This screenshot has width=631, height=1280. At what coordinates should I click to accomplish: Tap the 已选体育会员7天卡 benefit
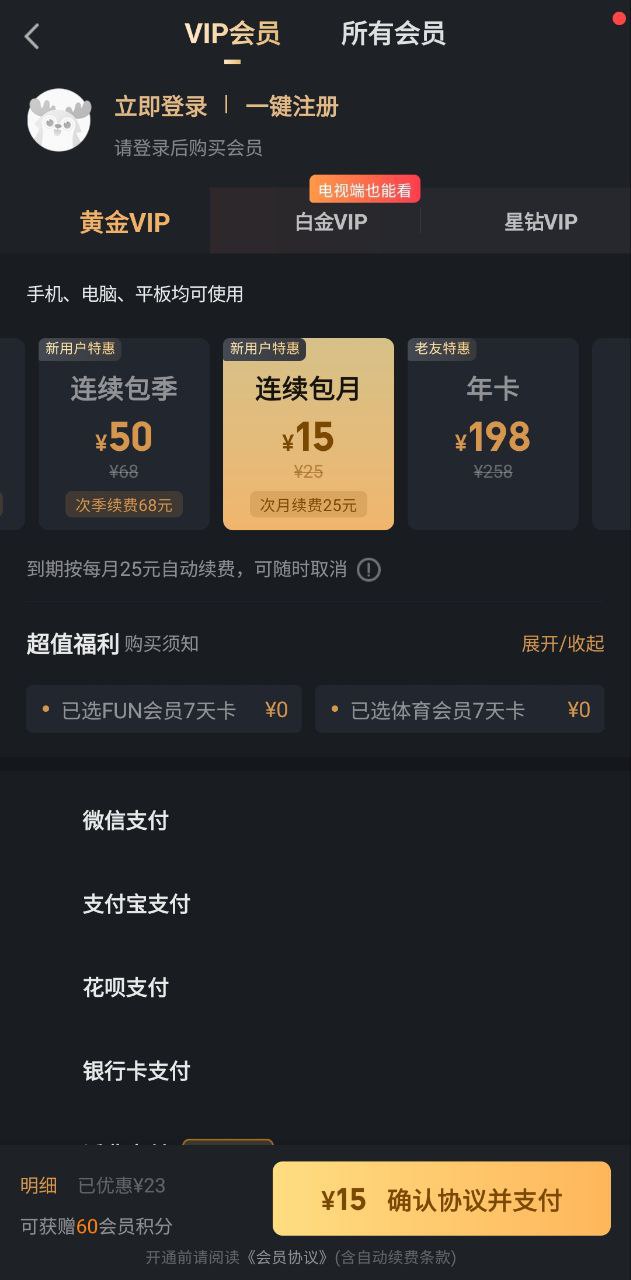pyautogui.click(x=459, y=710)
